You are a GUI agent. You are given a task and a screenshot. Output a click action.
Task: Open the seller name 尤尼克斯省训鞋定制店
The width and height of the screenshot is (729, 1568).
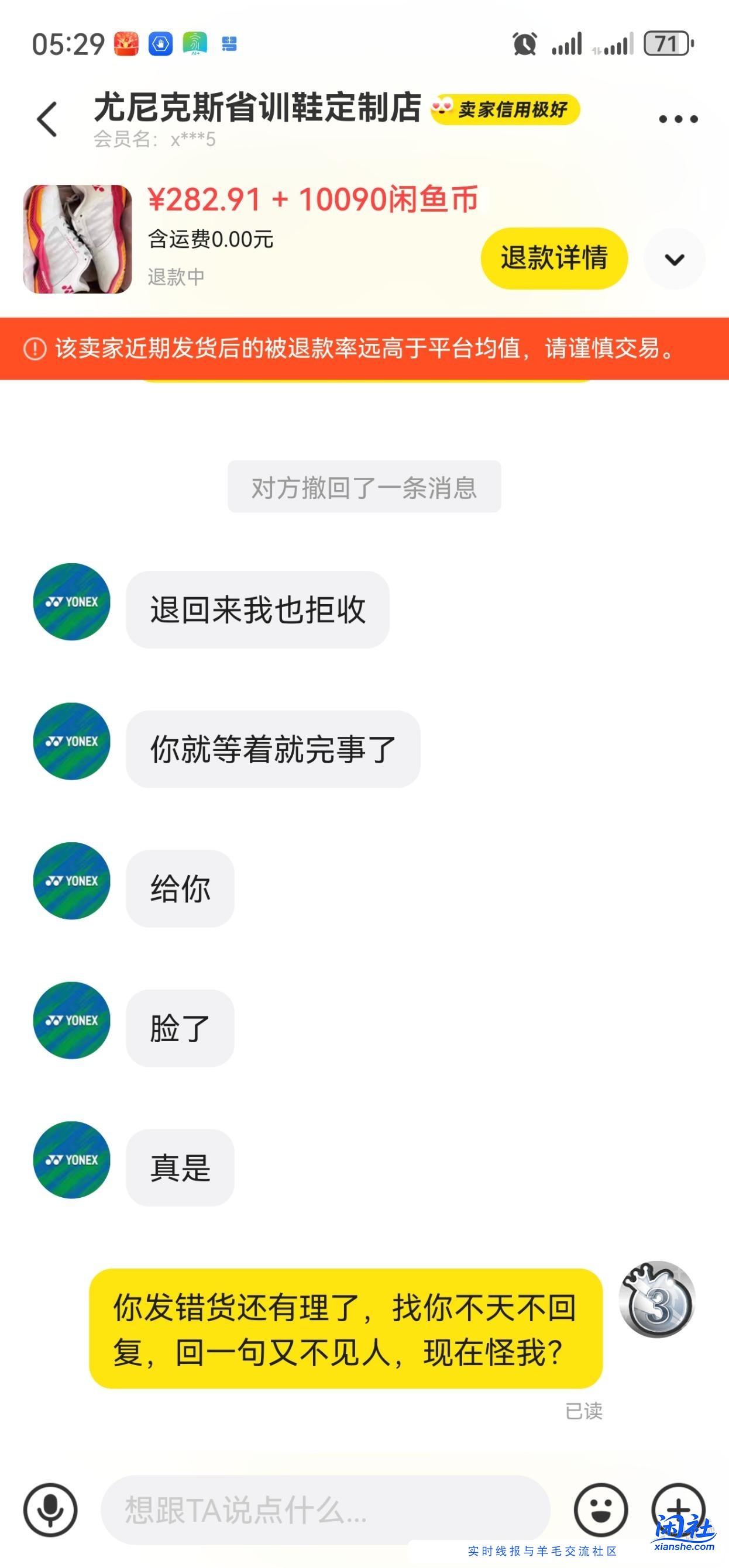(259, 109)
